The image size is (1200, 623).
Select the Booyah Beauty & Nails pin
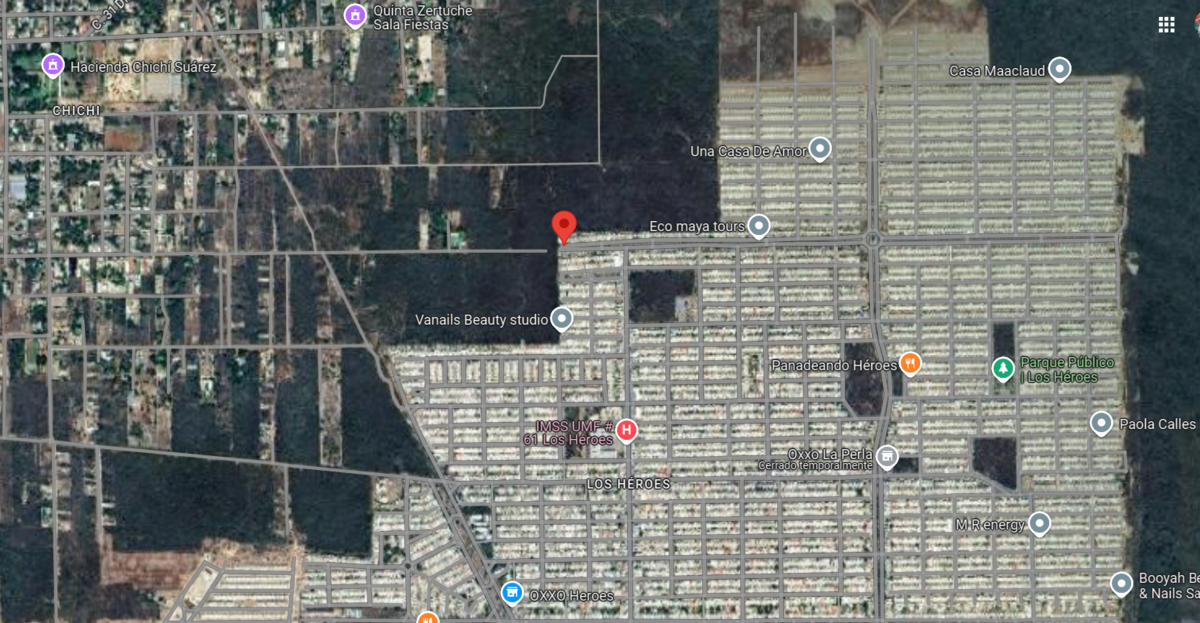(1121, 583)
